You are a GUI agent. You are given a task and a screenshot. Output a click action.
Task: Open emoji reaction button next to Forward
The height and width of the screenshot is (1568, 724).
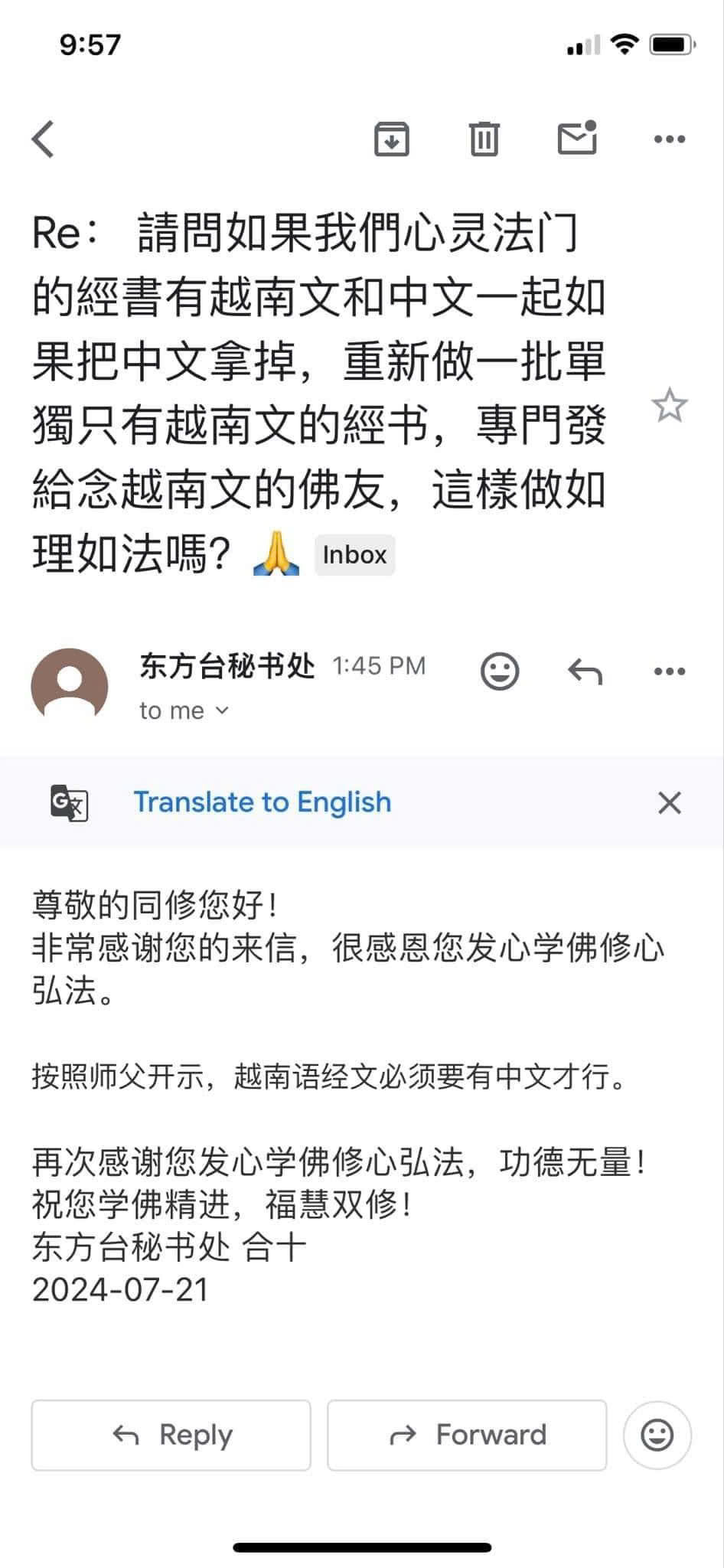(x=657, y=1435)
